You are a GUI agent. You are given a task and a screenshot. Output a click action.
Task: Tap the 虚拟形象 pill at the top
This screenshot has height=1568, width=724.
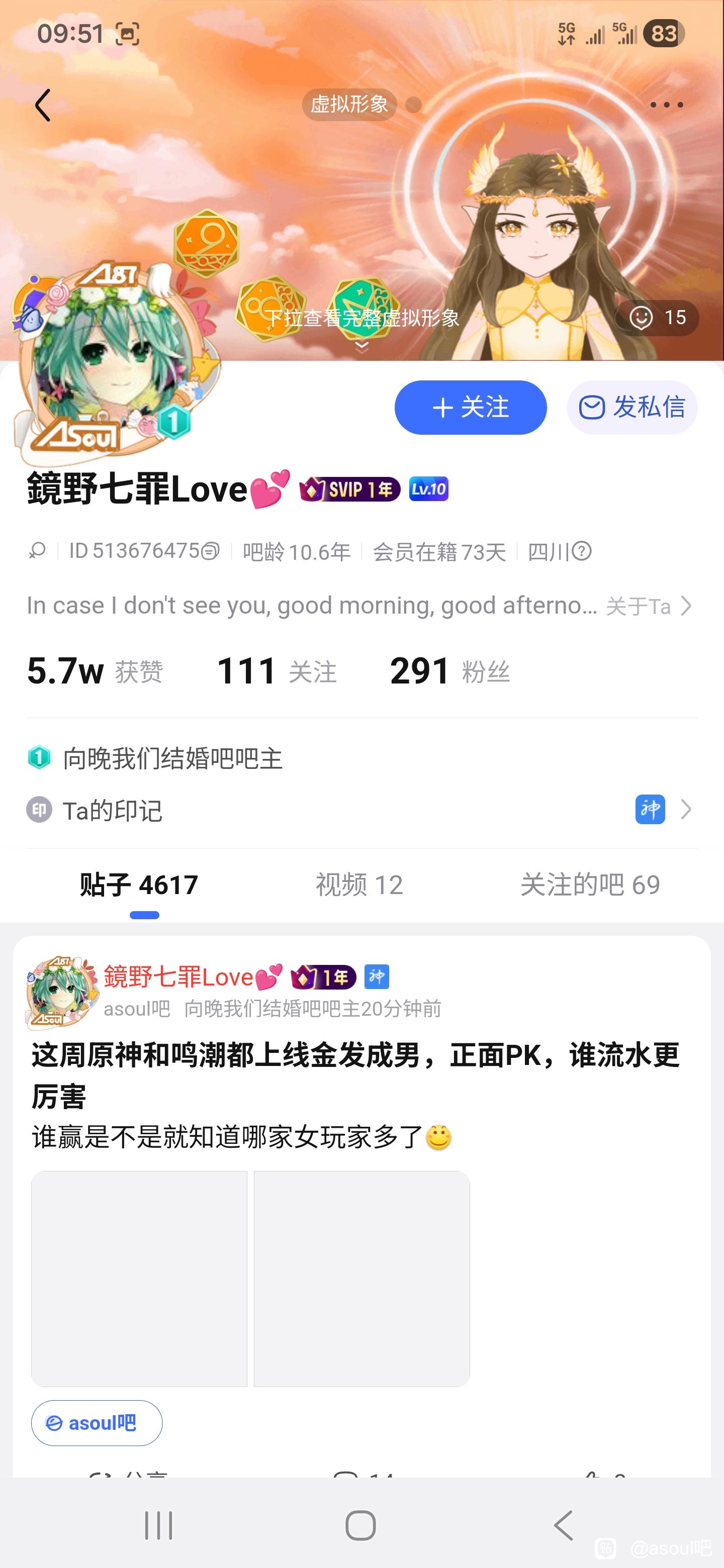click(x=349, y=105)
